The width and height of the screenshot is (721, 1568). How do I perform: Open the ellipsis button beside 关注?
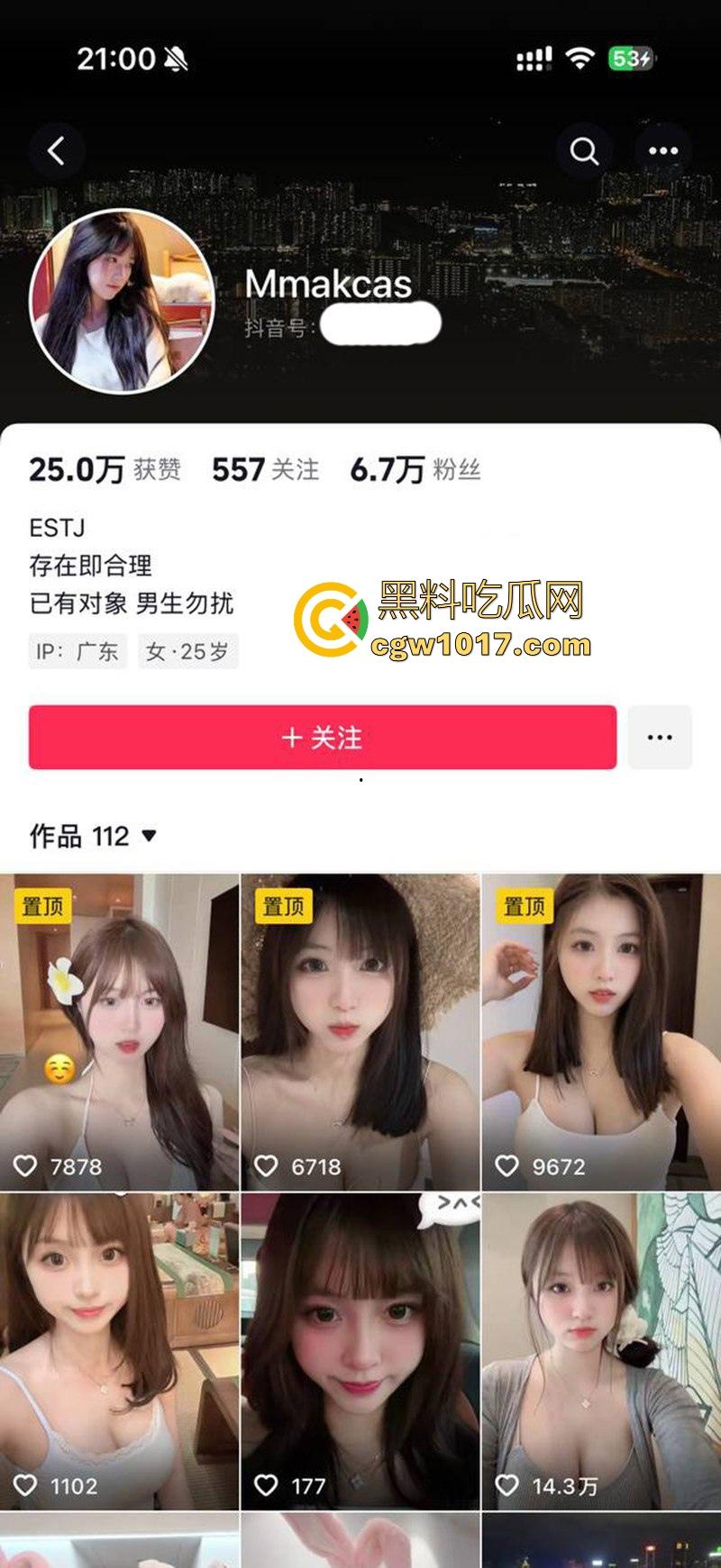(661, 737)
